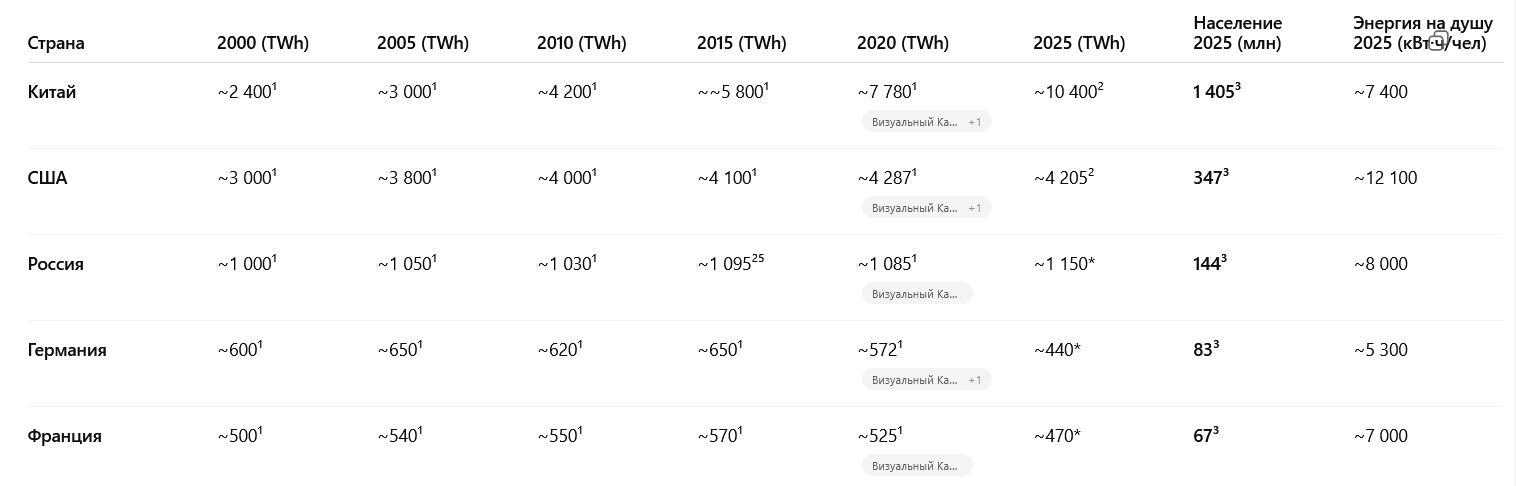Open the source chip in the Китай row
This screenshot has height=486, width=1516.
(x=926, y=122)
